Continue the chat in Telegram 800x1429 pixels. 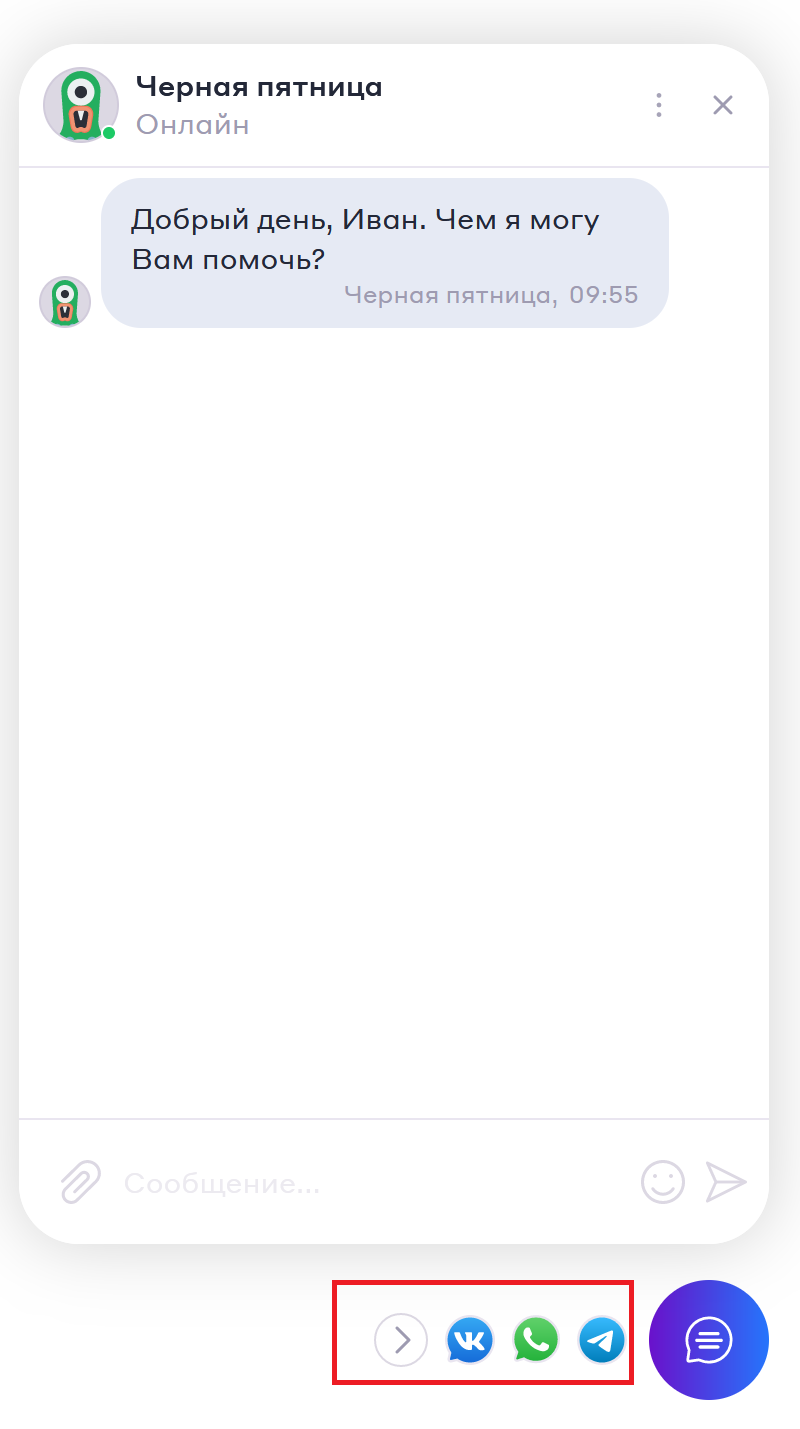[602, 1339]
